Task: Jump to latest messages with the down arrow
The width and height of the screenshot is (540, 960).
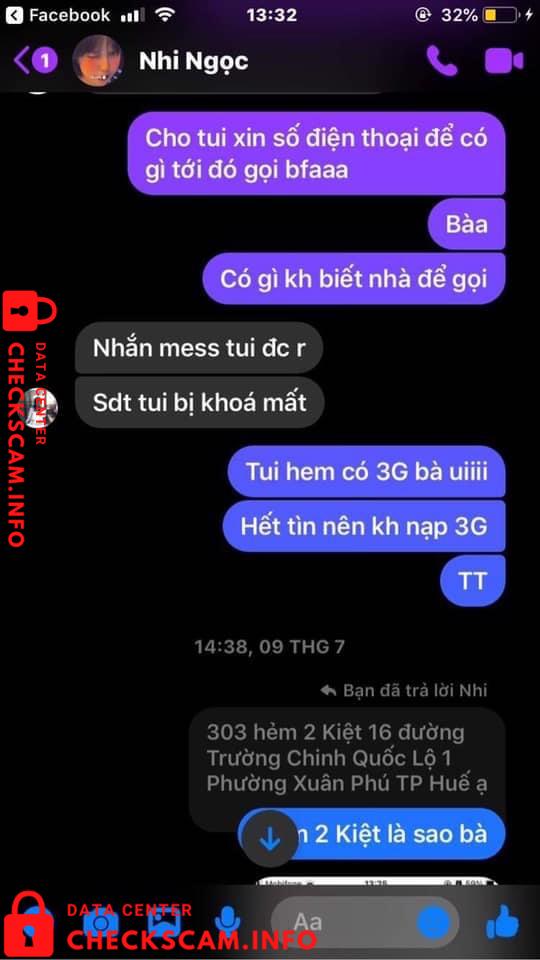Action: coord(269,838)
